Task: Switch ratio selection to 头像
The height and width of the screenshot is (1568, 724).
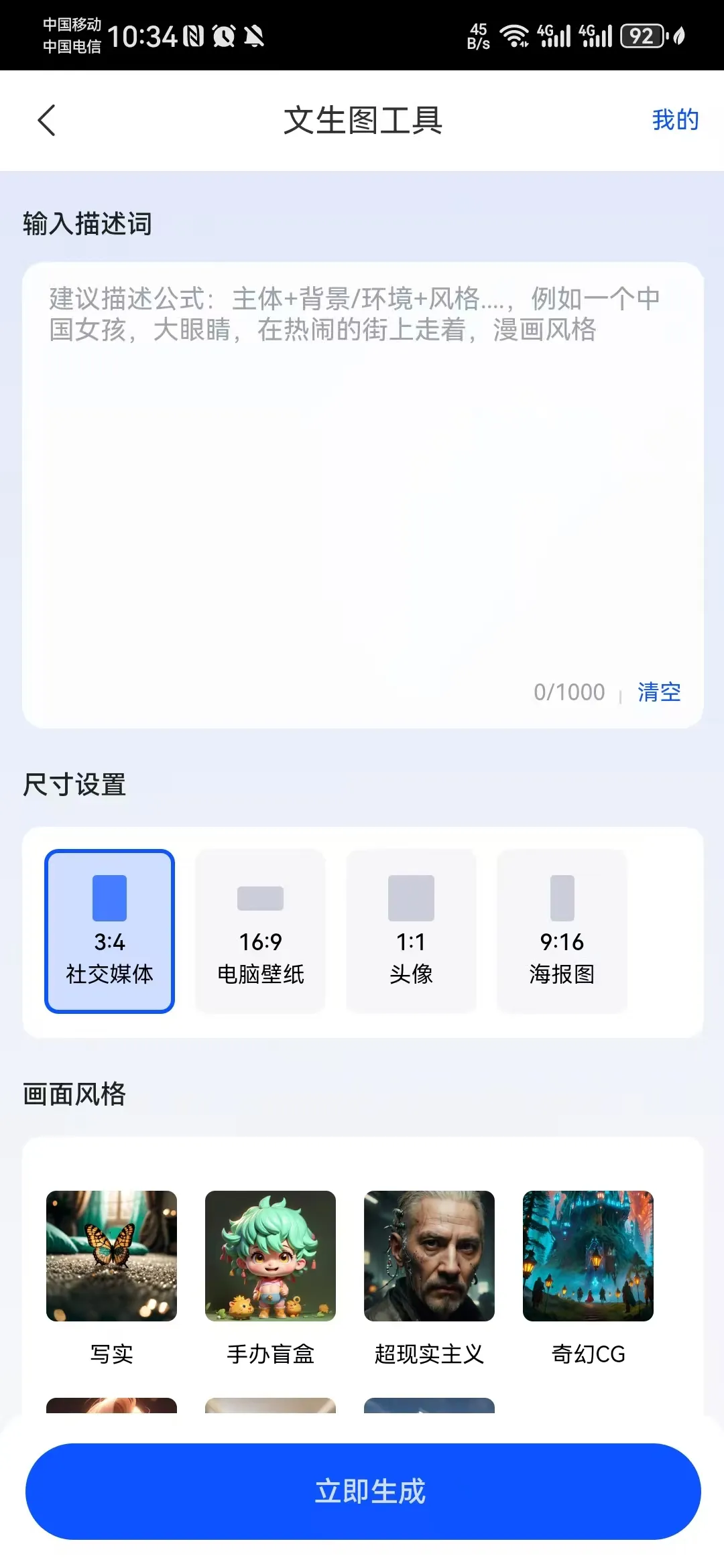Action: coord(411,931)
